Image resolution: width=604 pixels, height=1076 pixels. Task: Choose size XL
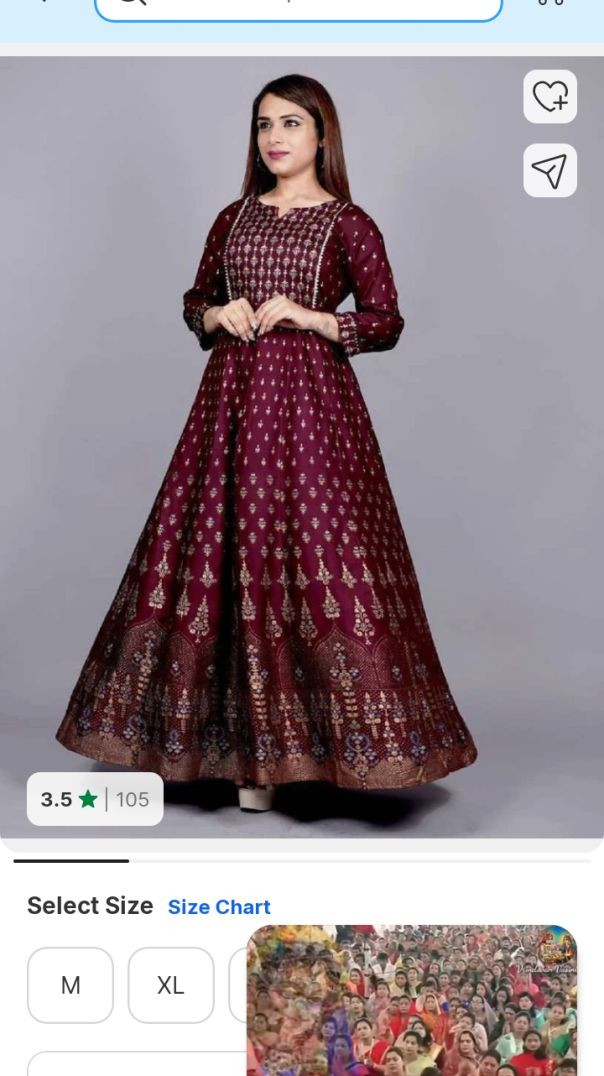[x=171, y=985]
